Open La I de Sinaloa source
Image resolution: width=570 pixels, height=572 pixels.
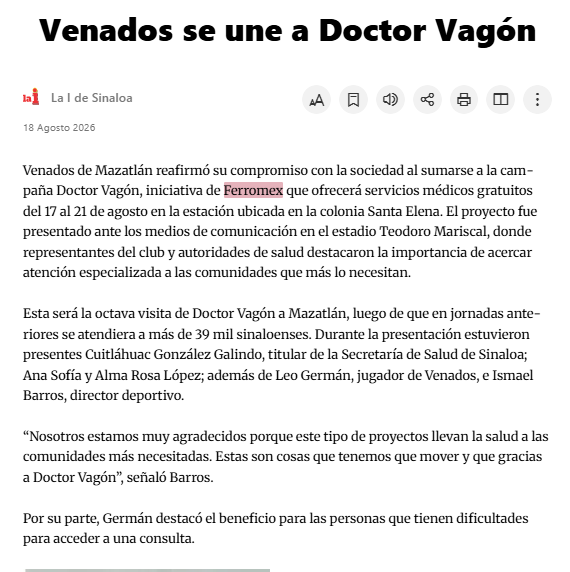92,98
